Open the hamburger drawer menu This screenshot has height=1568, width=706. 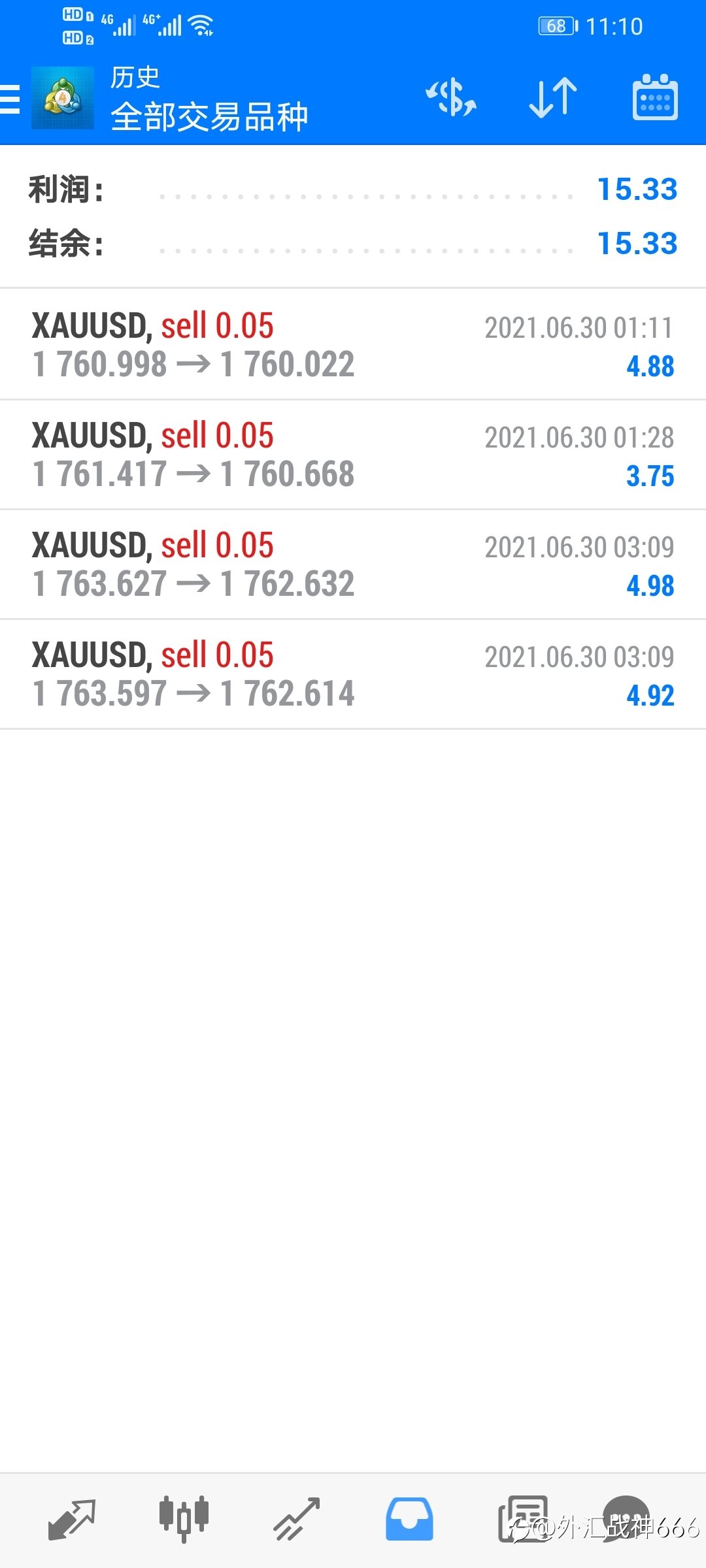coord(10,99)
